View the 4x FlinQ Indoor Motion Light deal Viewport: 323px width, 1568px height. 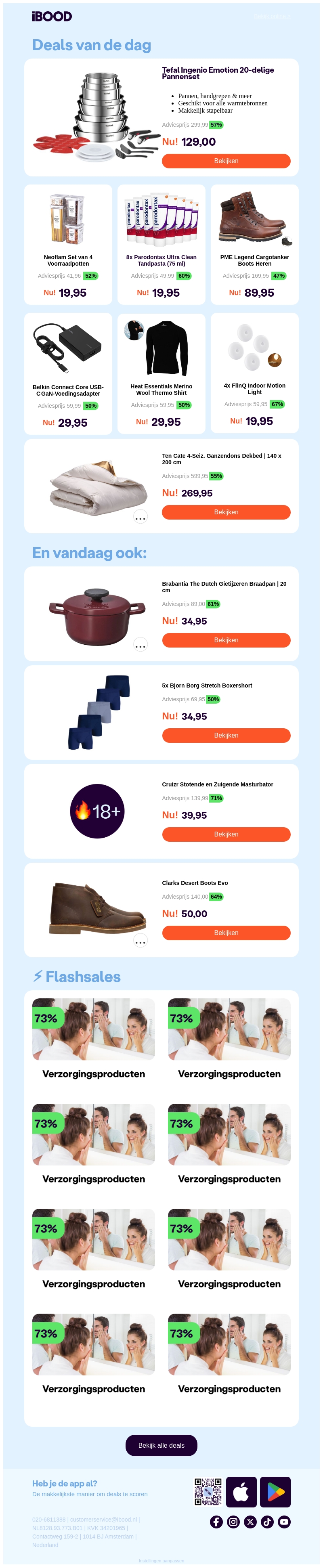(x=254, y=389)
